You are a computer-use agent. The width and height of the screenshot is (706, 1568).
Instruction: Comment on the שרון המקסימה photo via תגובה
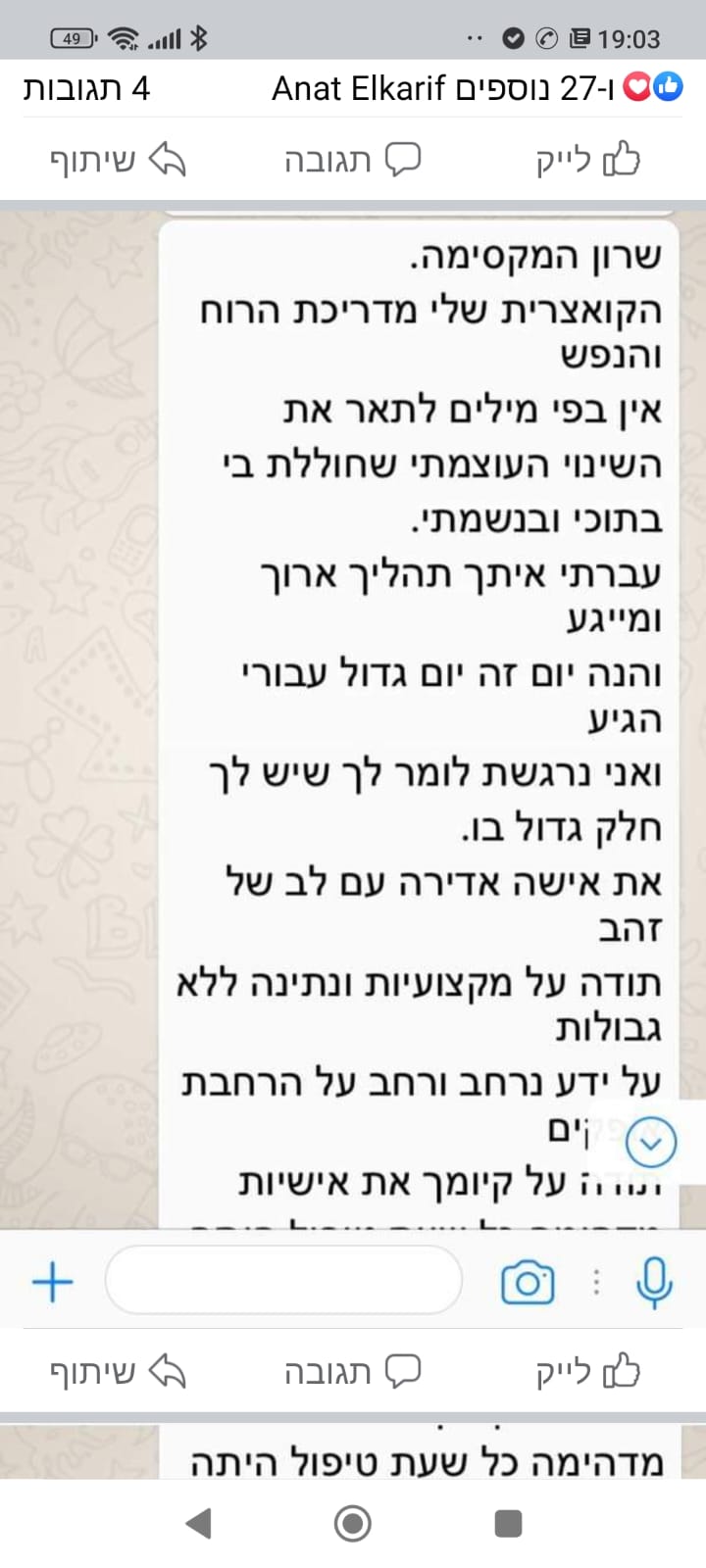pos(353,1372)
